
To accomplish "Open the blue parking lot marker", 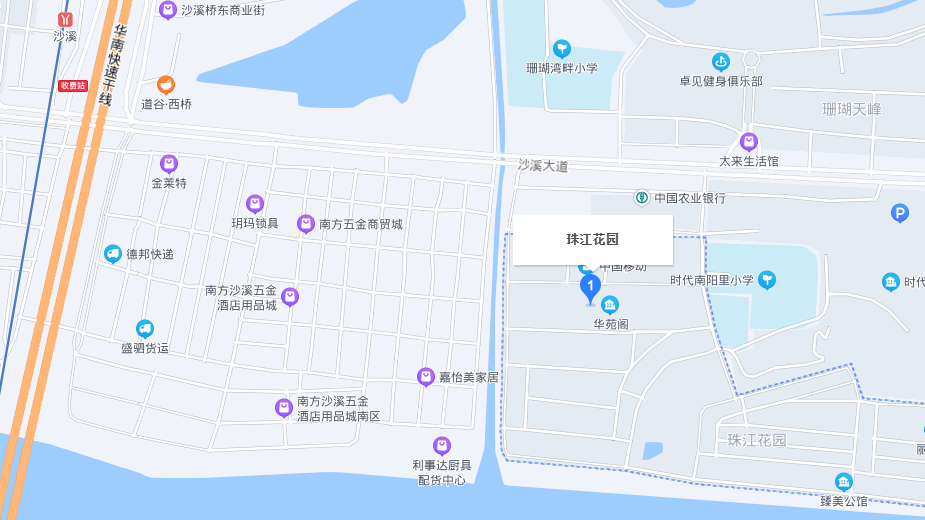I will click(900, 213).
